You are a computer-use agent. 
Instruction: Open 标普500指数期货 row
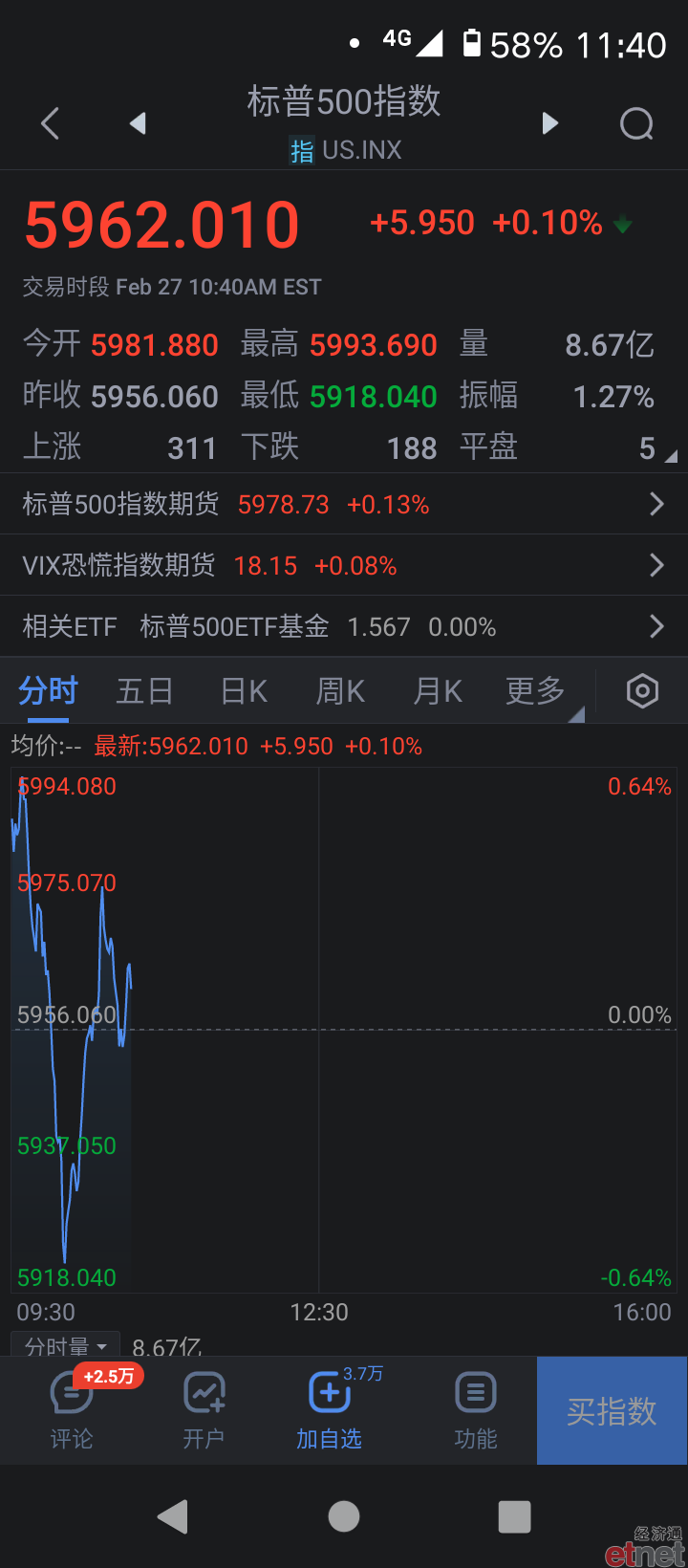344,504
